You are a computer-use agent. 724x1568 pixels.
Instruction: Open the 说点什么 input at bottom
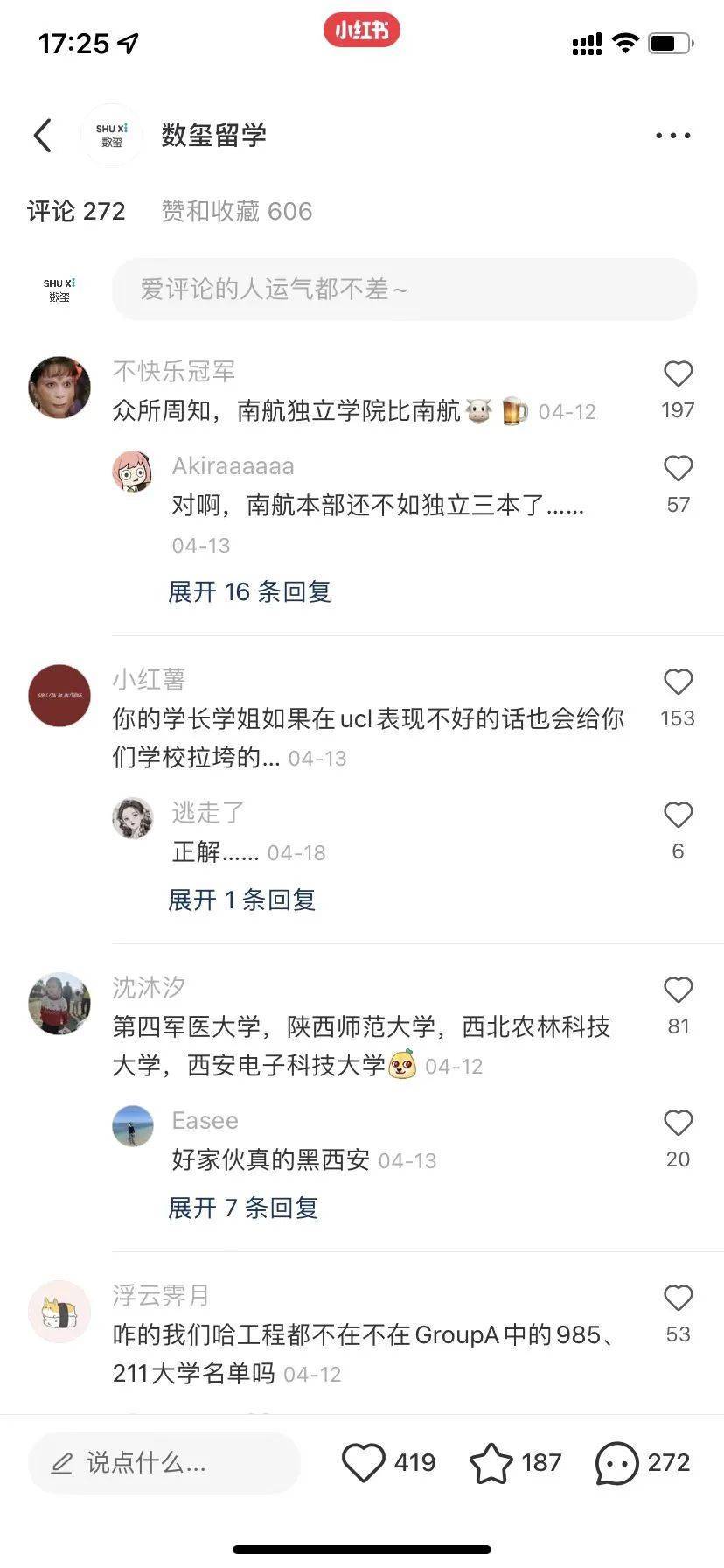click(x=164, y=1463)
